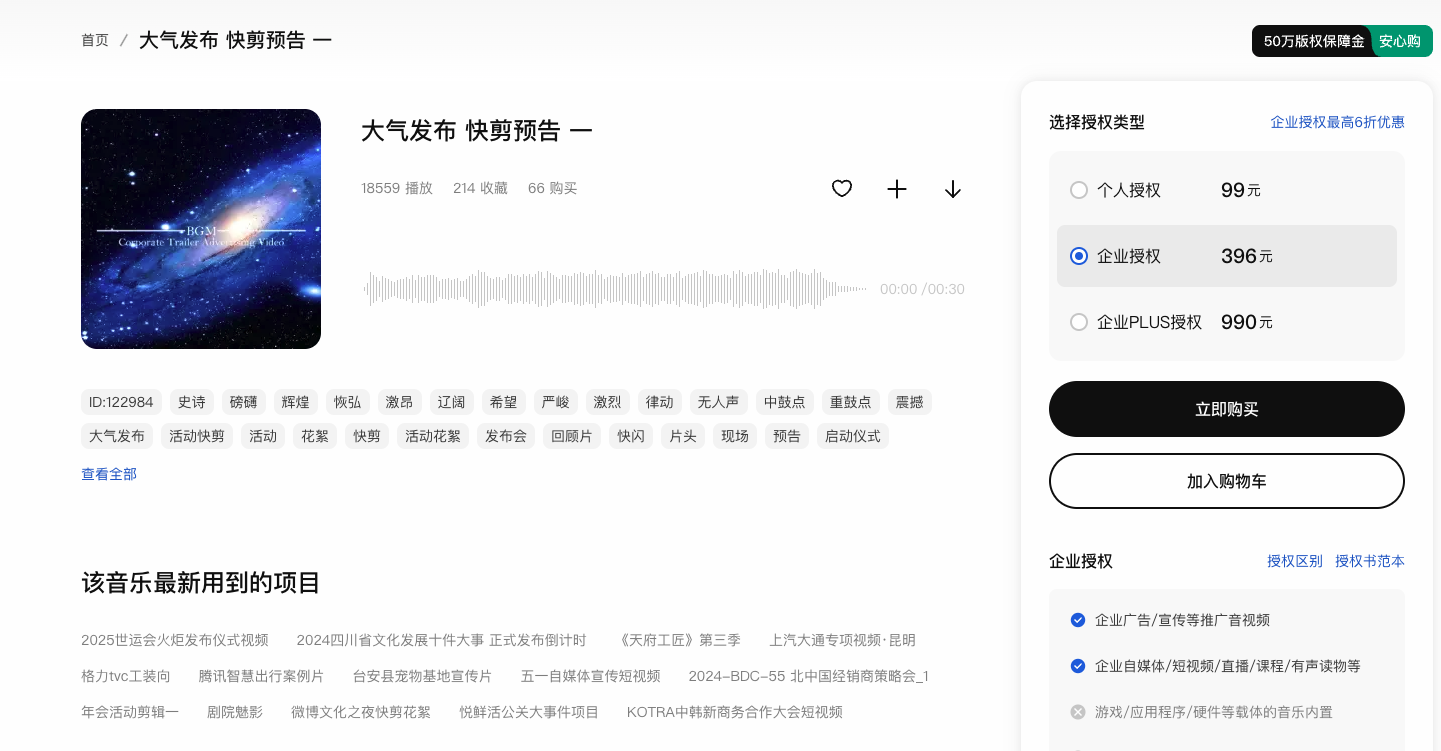The image size is (1441, 751).
Task: Select the 企业PLUS授权 license option
Action: tap(1079, 322)
